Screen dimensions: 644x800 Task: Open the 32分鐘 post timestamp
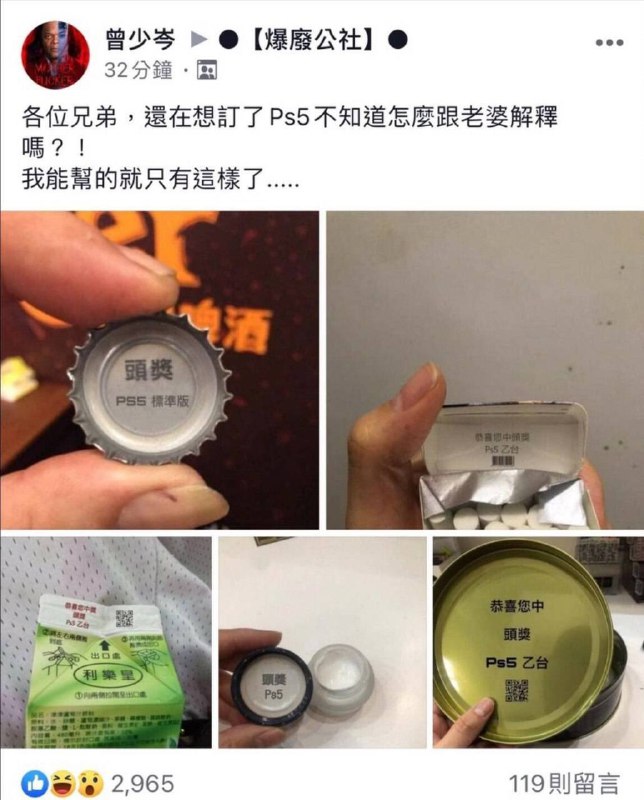click(137, 70)
